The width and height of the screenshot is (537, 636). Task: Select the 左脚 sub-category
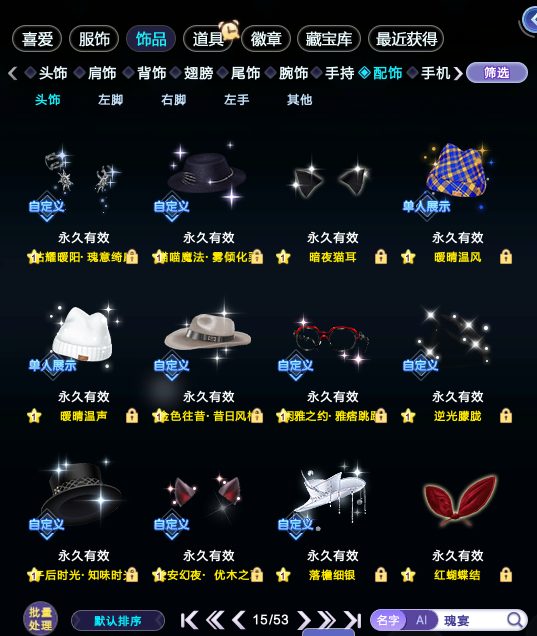(110, 100)
